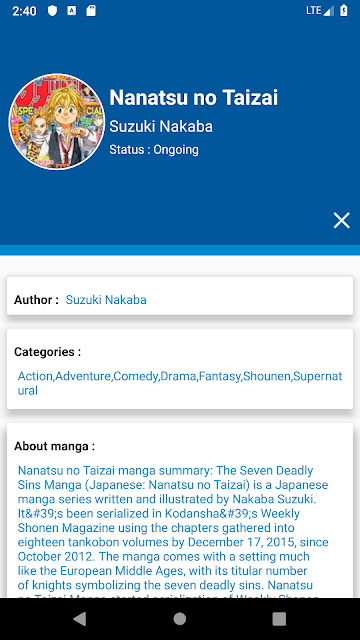Open the recent apps view
360x640 pixels.
tap(279, 619)
